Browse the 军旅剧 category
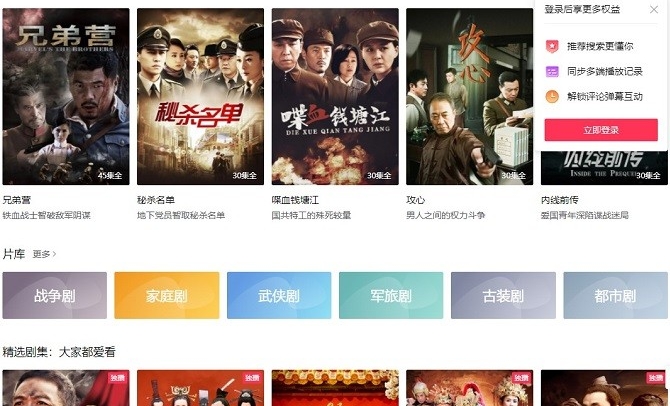670x406 pixels. click(391, 296)
